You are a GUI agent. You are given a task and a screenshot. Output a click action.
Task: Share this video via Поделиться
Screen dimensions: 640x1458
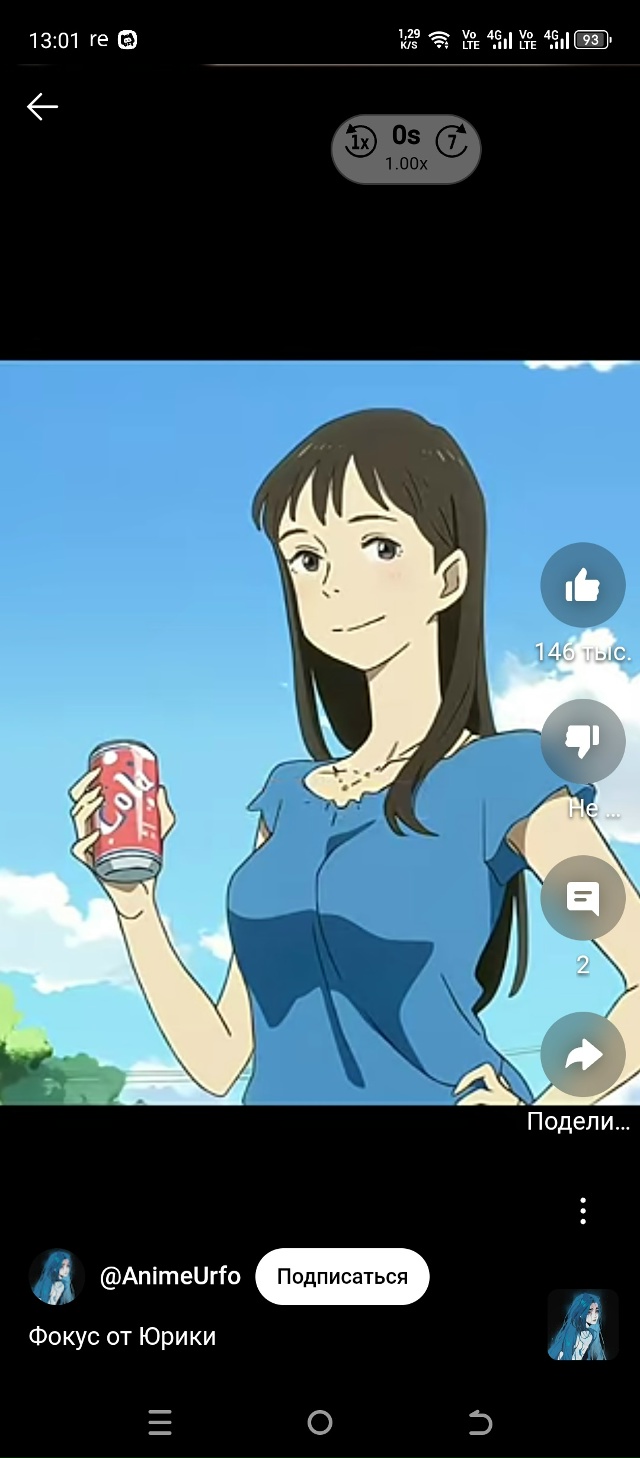(x=582, y=1055)
